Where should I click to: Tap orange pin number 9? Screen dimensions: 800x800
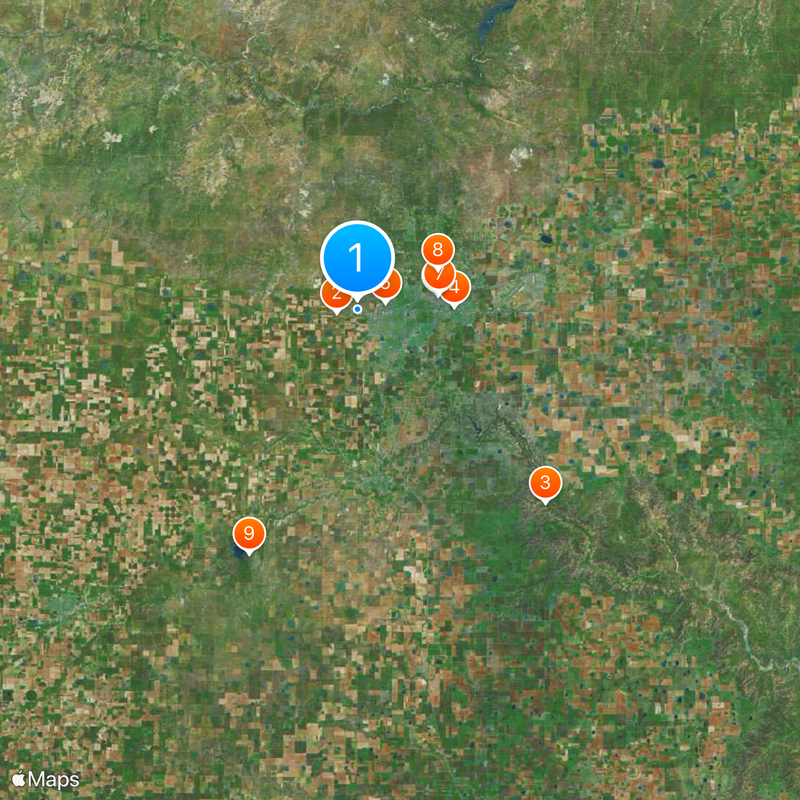(x=248, y=534)
